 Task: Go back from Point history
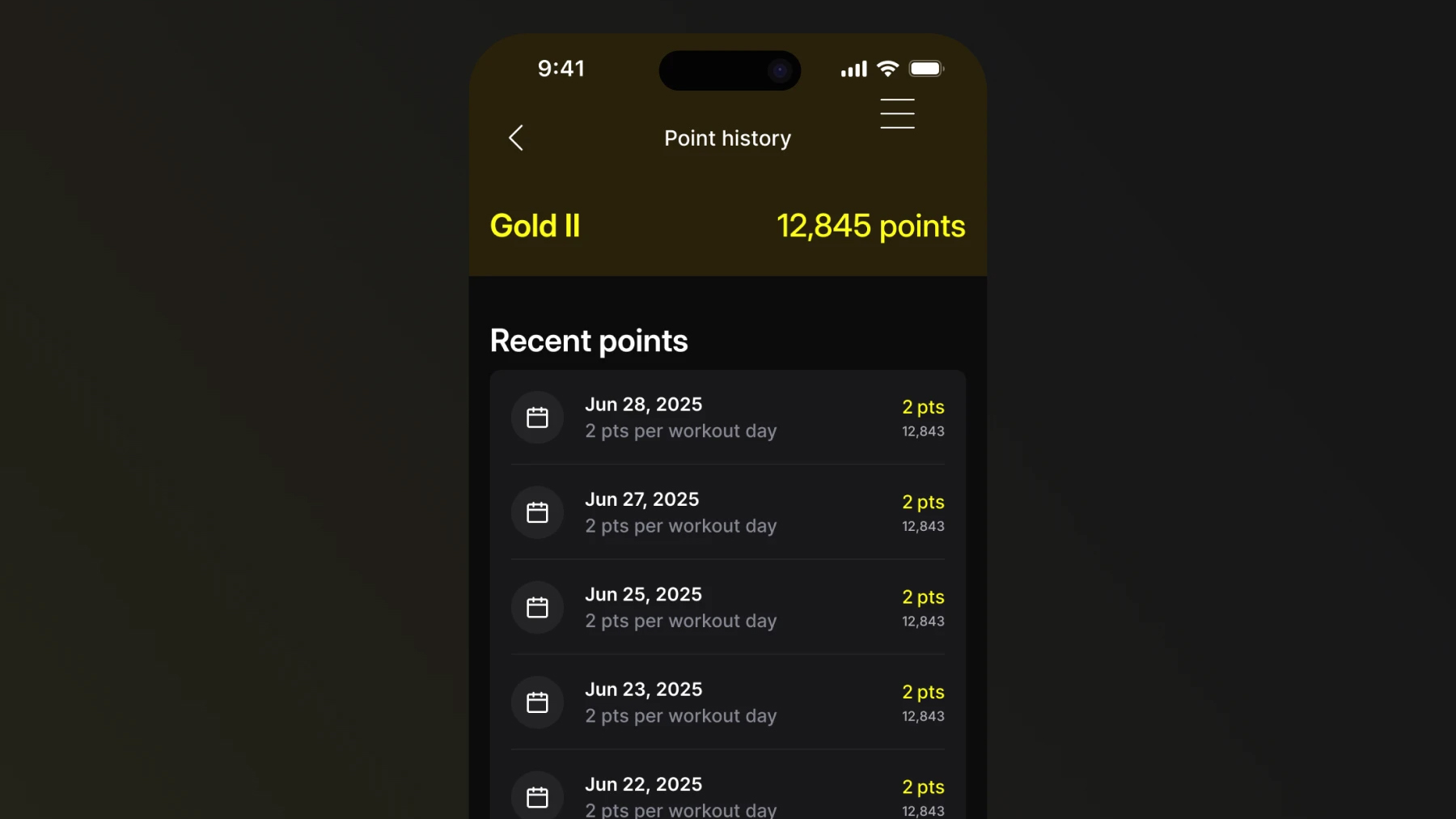pyautogui.click(x=516, y=138)
